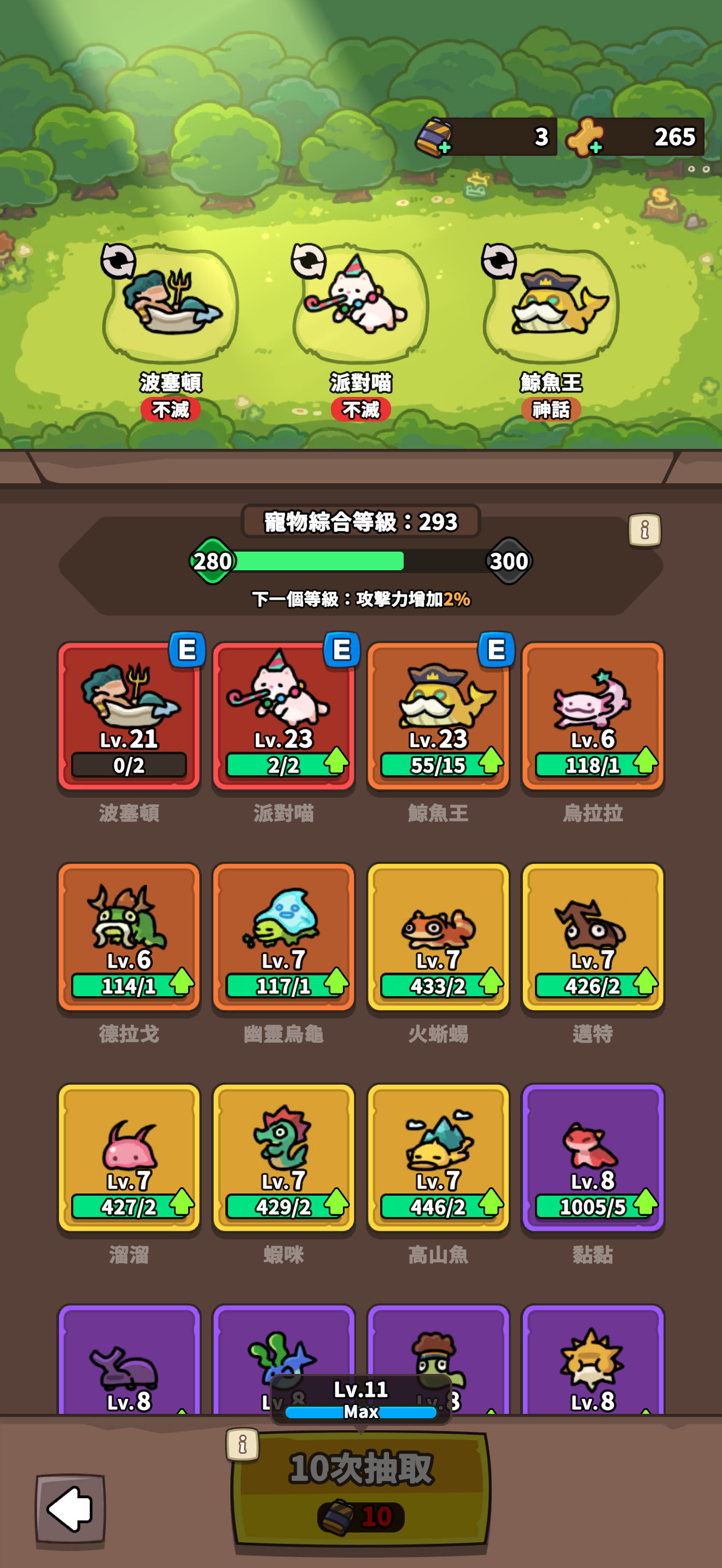Add more ticket currency with plus
This screenshot has height=1568, width=722.
445,147
